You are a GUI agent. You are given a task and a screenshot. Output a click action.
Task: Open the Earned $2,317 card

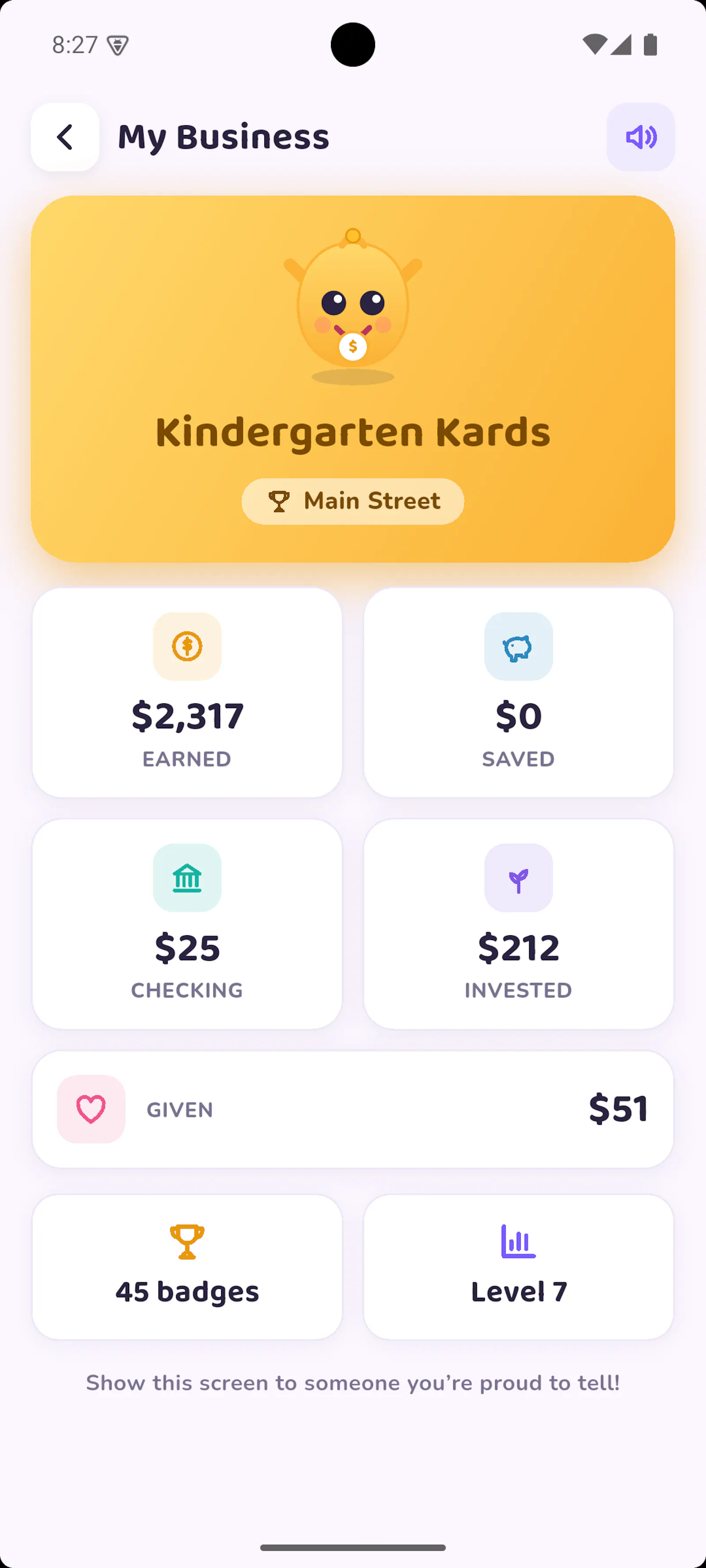[187, 692]
